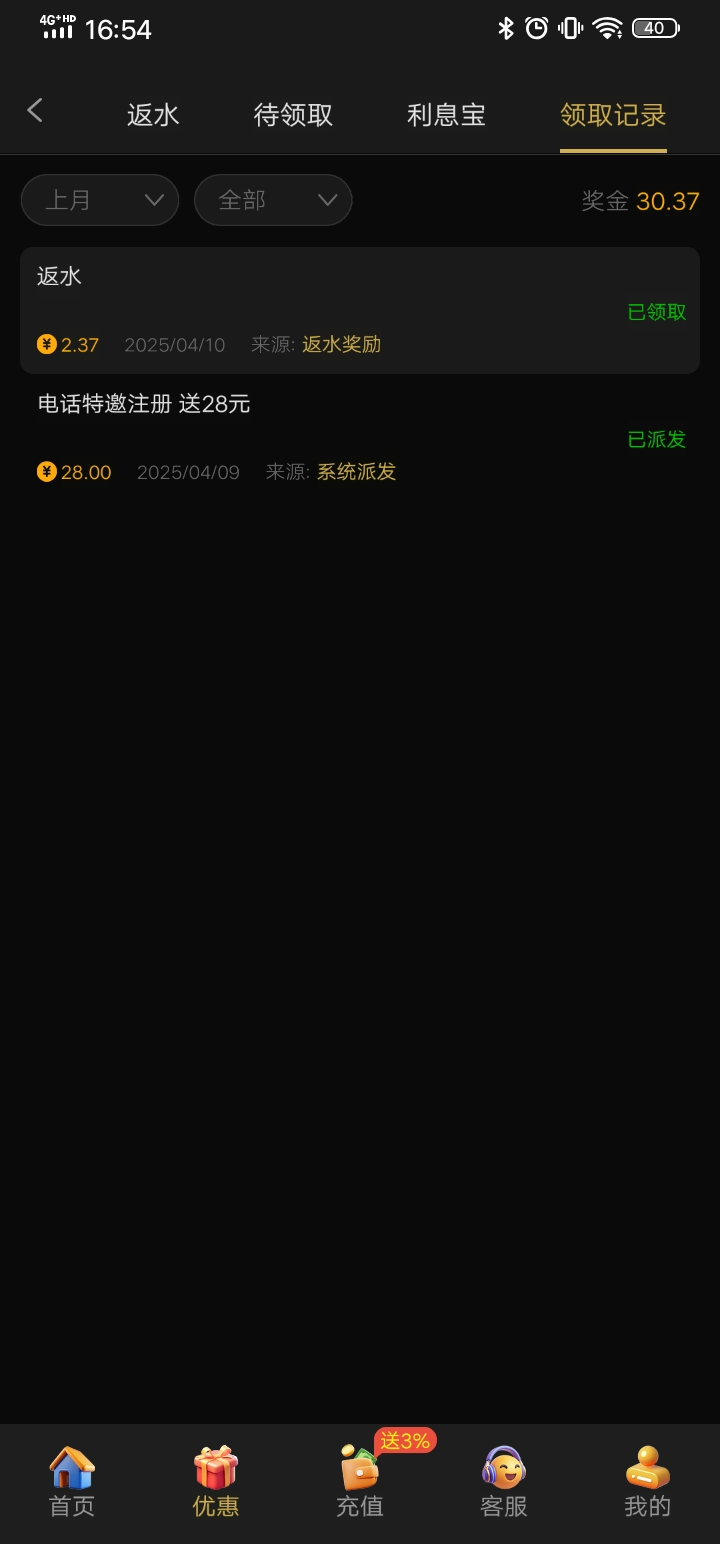Expand the 全部 type dropdown
720x1544 pixels.
click(273, 200)
